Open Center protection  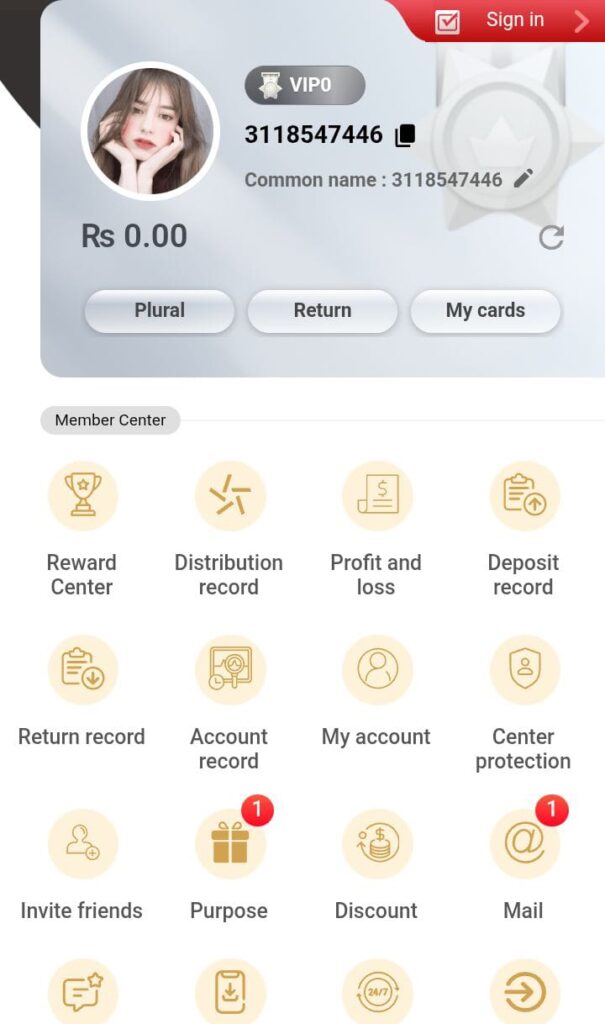pos(523,670)
